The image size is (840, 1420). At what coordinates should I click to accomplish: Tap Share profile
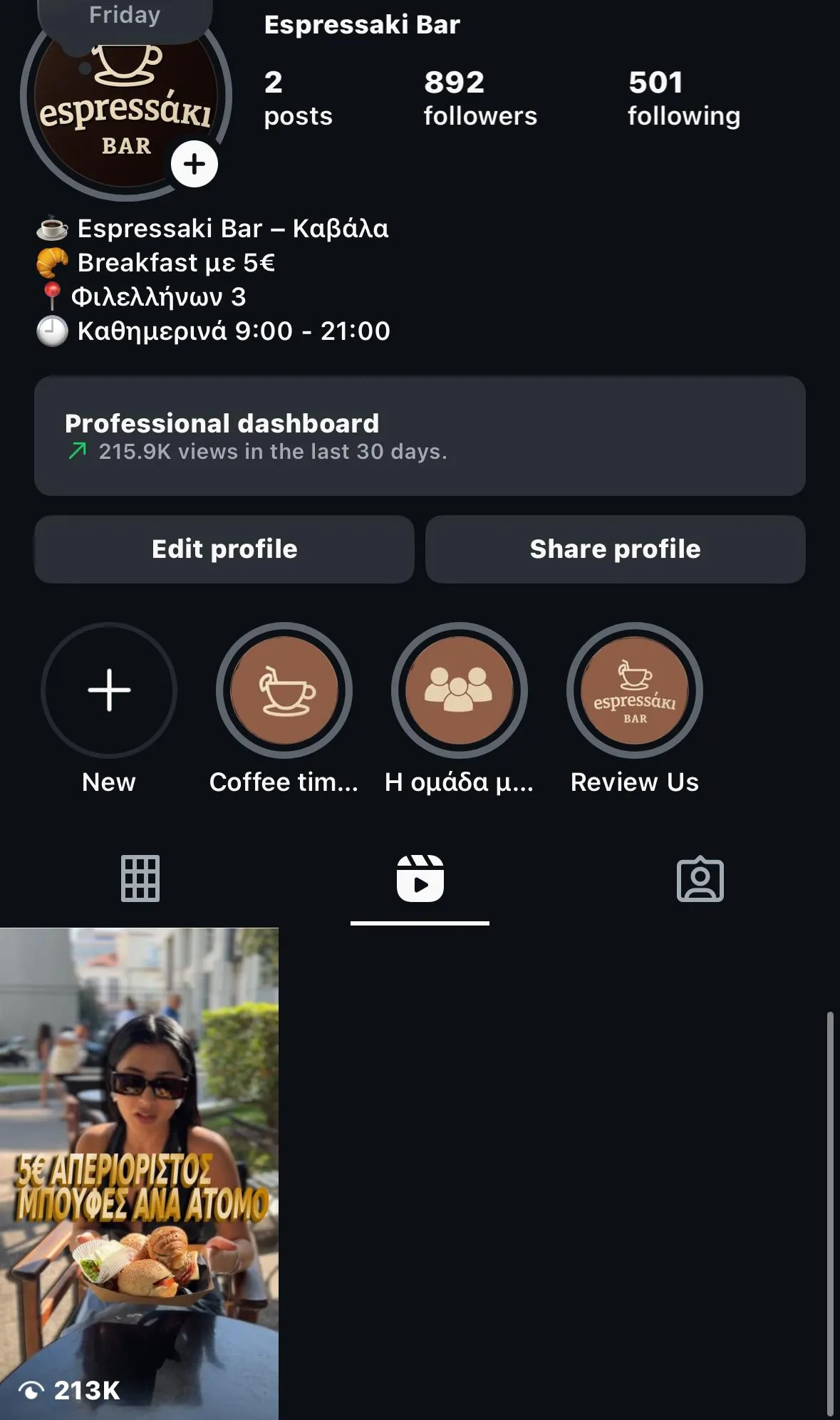click(615, 549)
